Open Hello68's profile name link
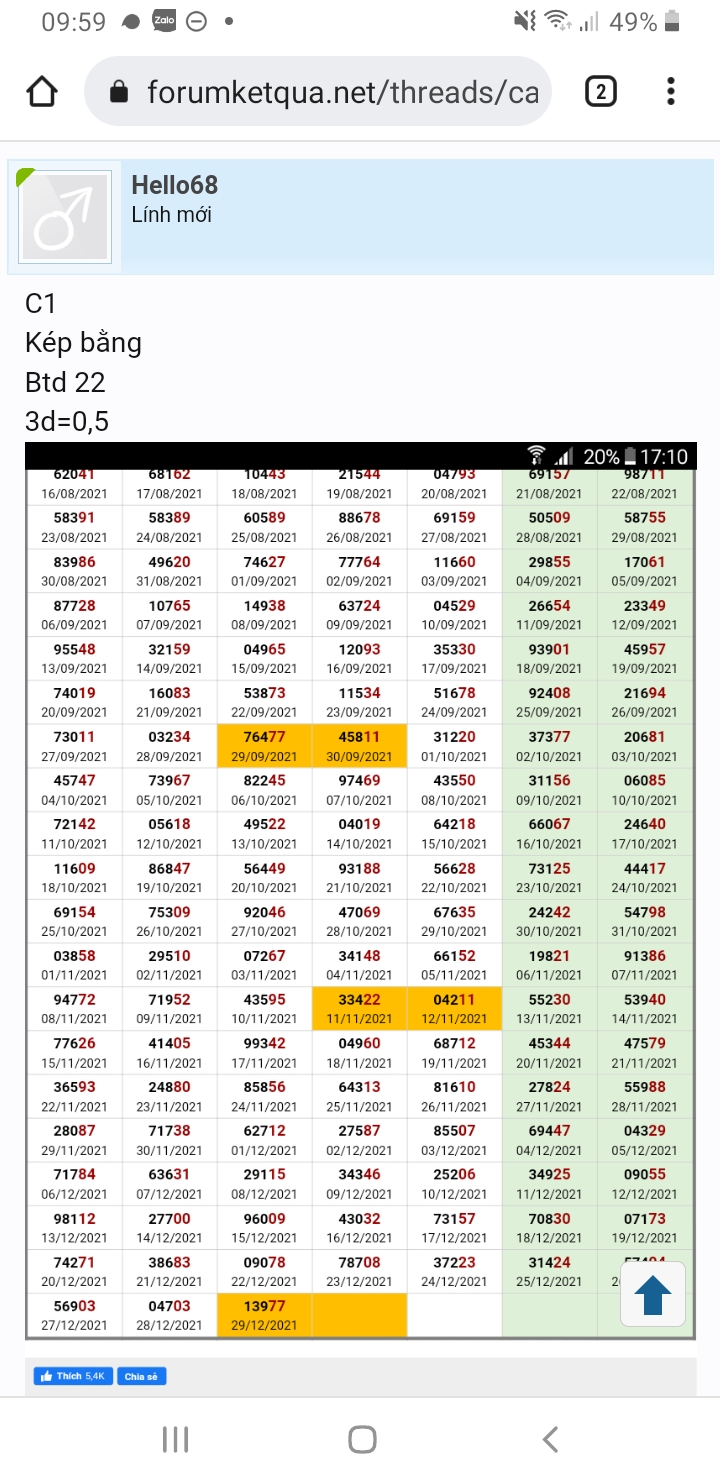The width and height of the screenshot is (720, 1480). (x=174, y=185)
